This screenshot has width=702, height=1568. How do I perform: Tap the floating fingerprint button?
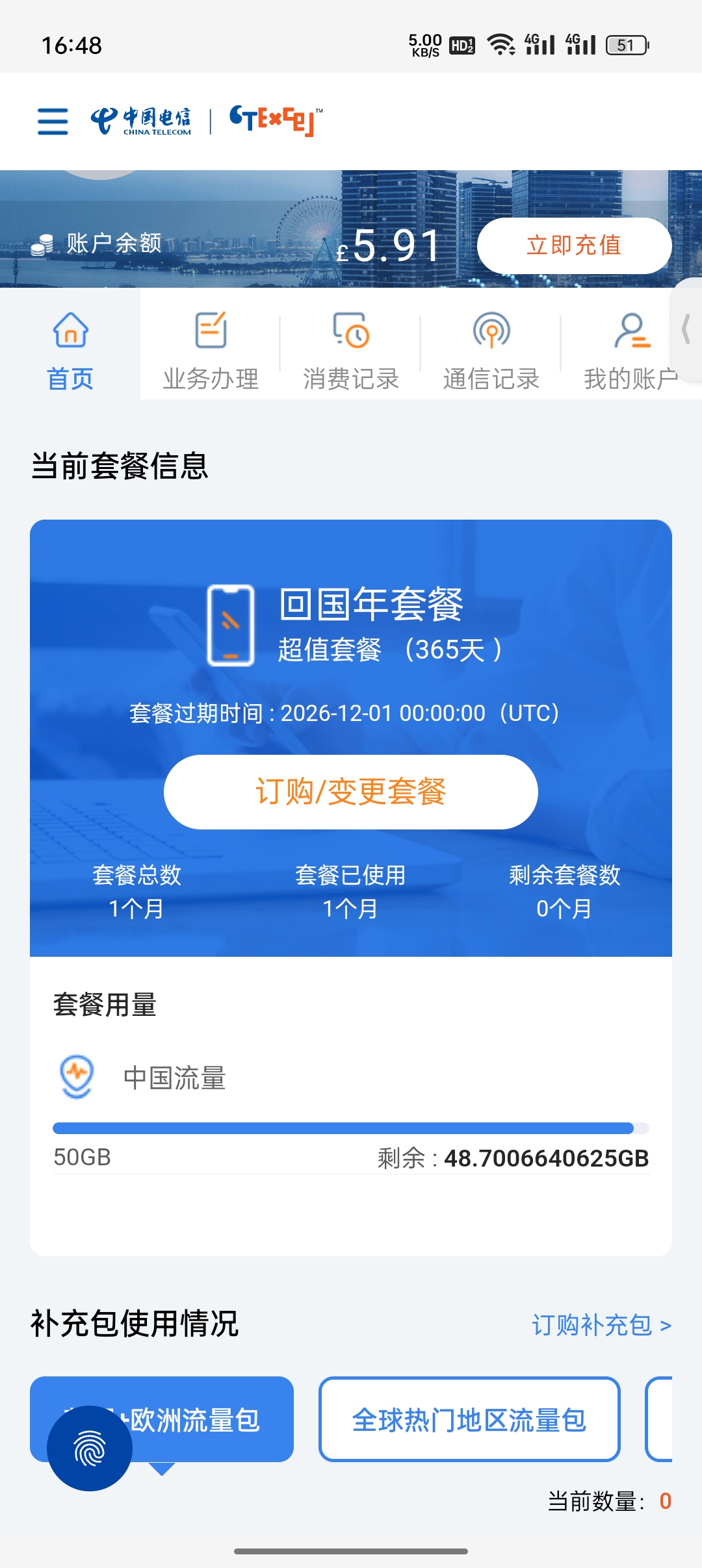point(90,1448)
